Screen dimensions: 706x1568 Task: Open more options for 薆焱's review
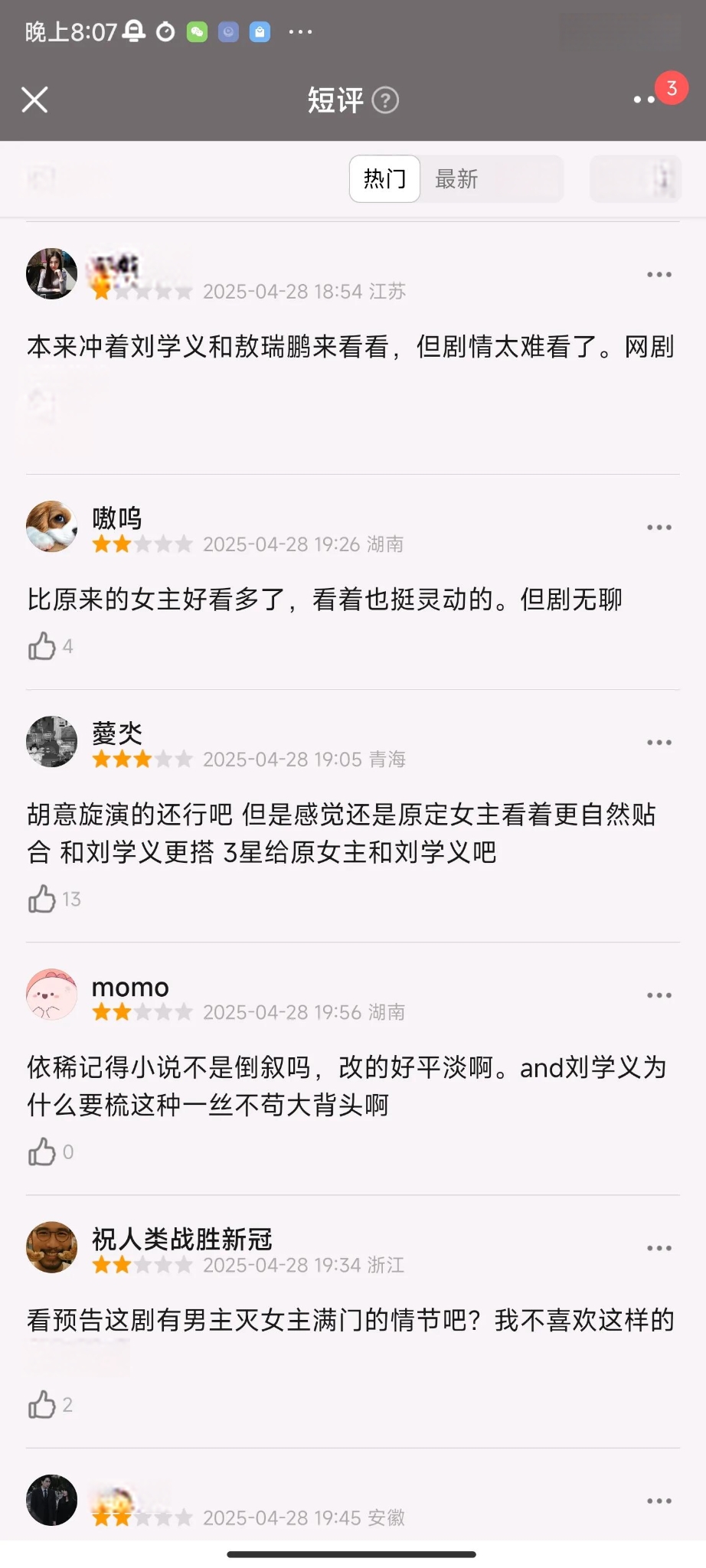click(659, 743)
